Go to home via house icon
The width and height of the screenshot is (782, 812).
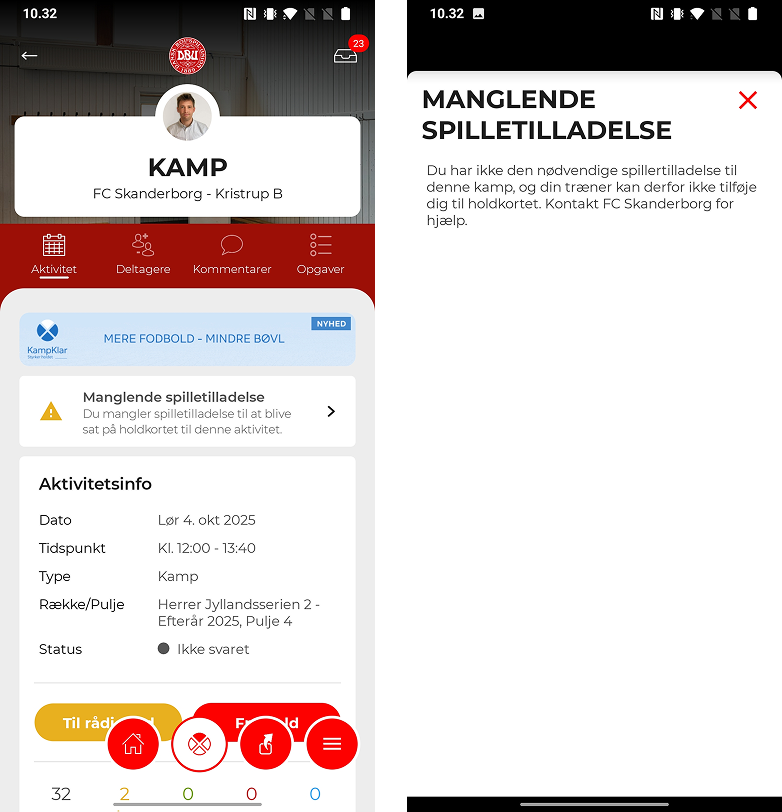coord(133,744)
